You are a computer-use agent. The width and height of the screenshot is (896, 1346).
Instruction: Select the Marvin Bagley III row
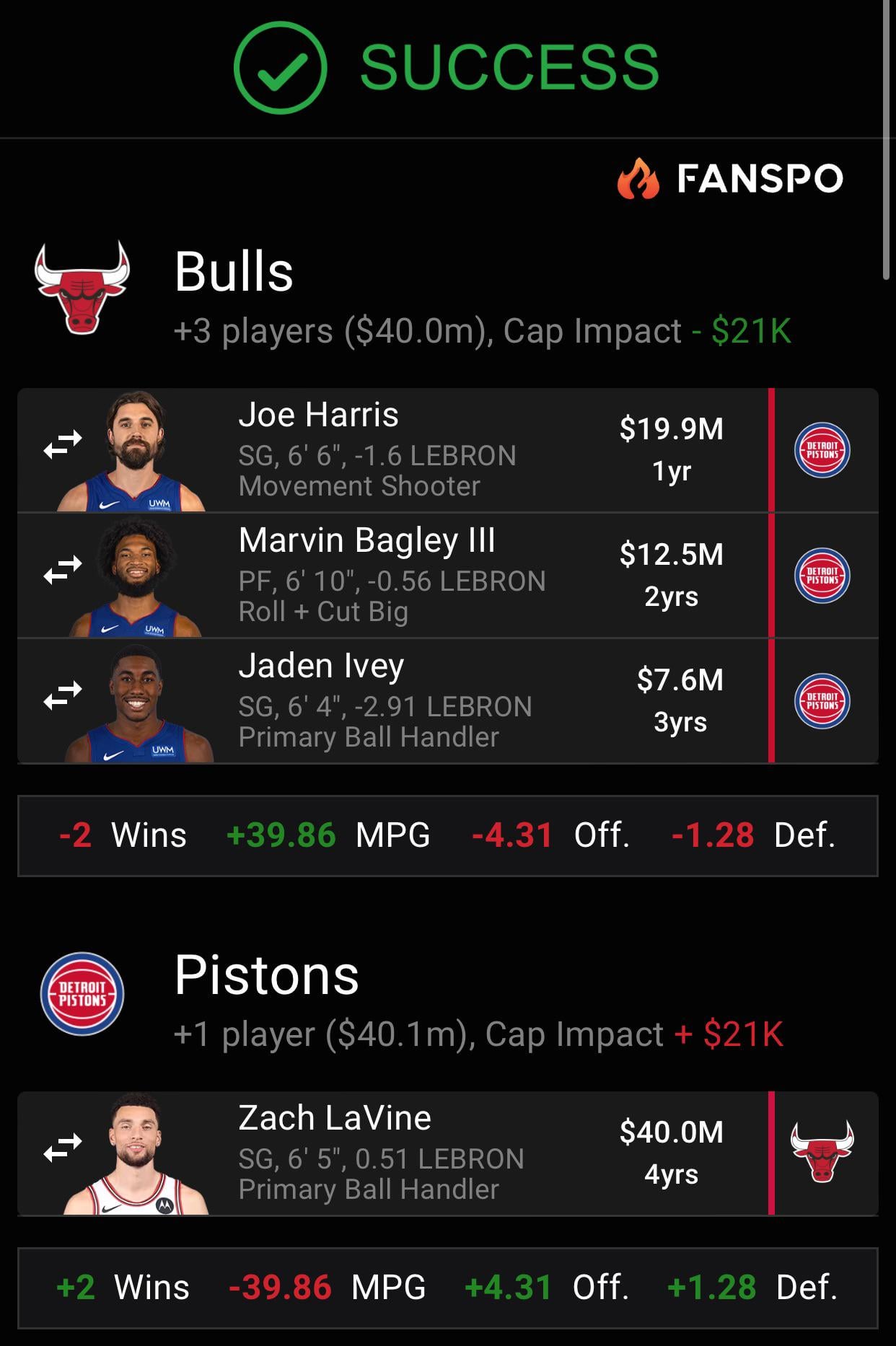390,574
